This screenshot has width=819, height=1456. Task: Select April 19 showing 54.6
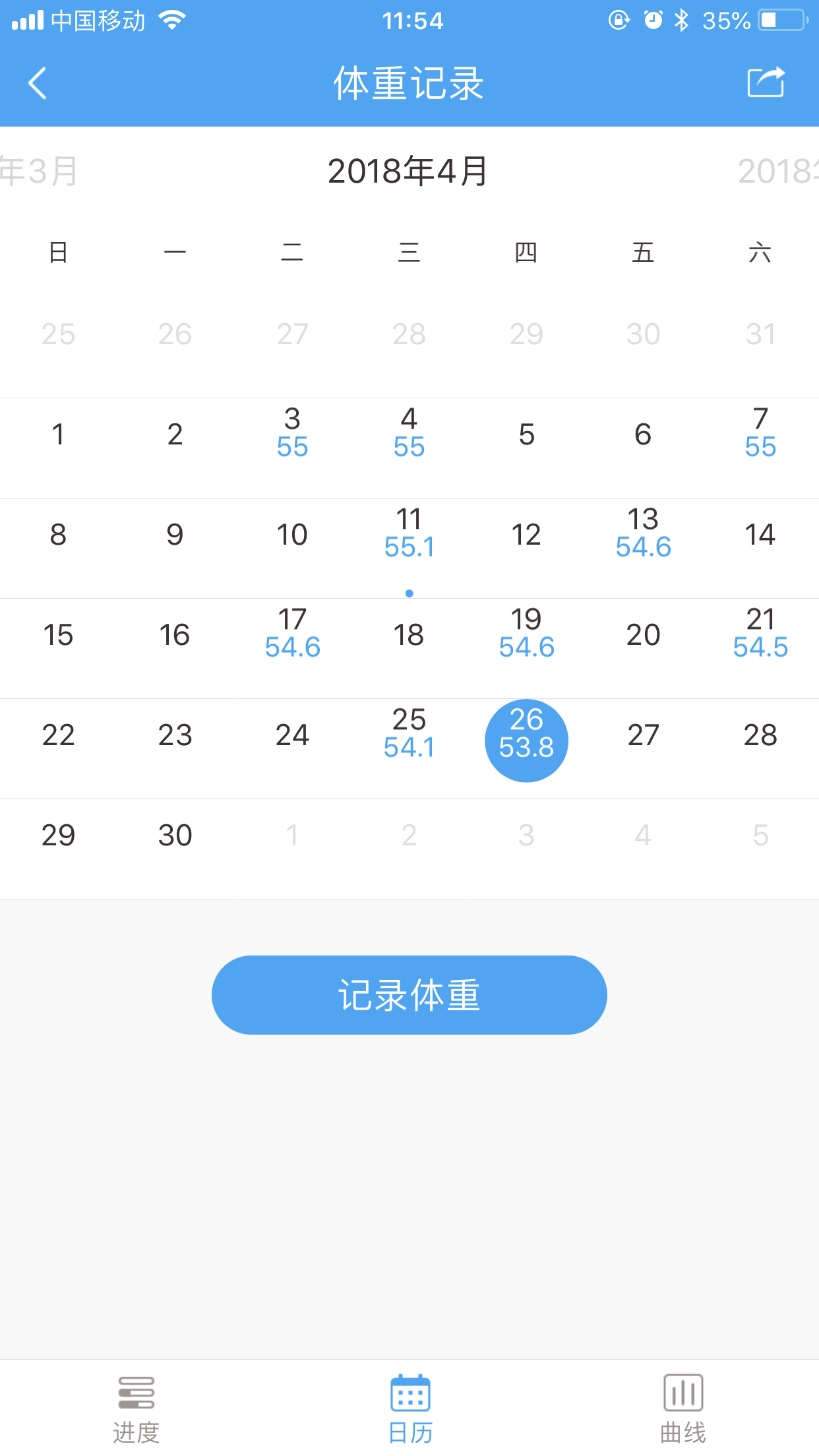click(x=526, y=633)
